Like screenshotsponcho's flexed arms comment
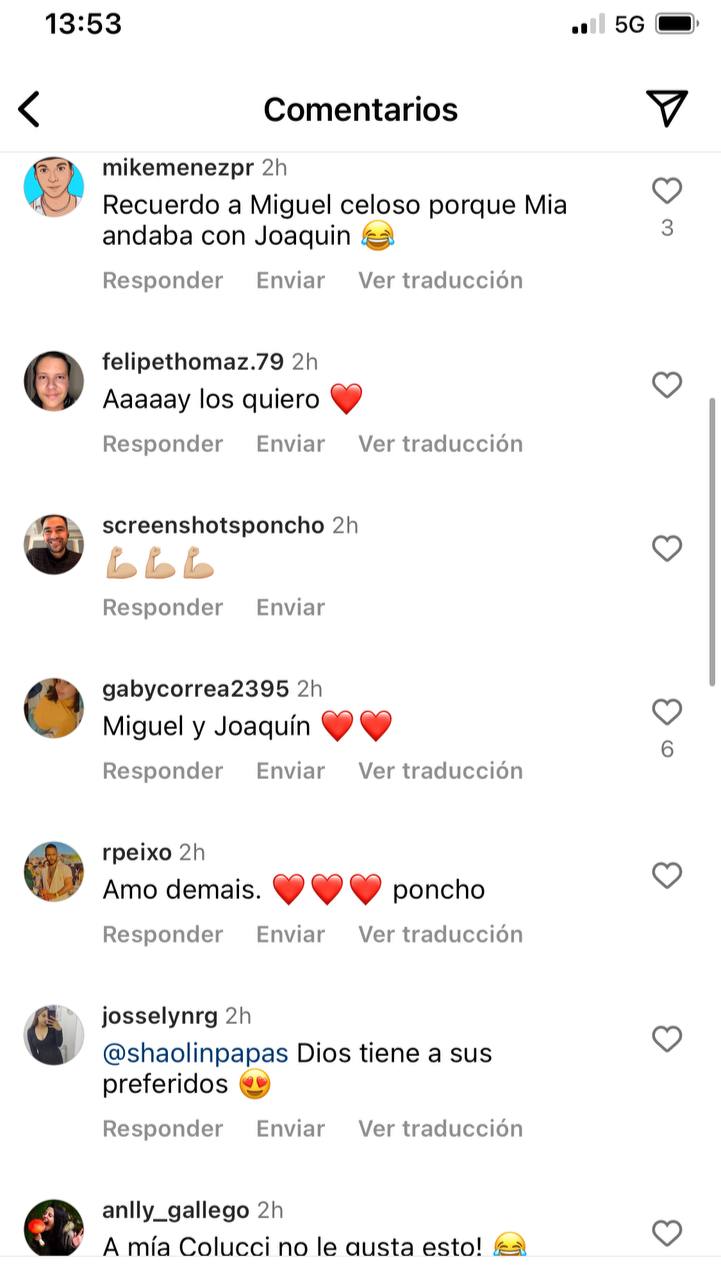Image resolution: width=721 pixels, height=1280 pixels. pos(666,548)
